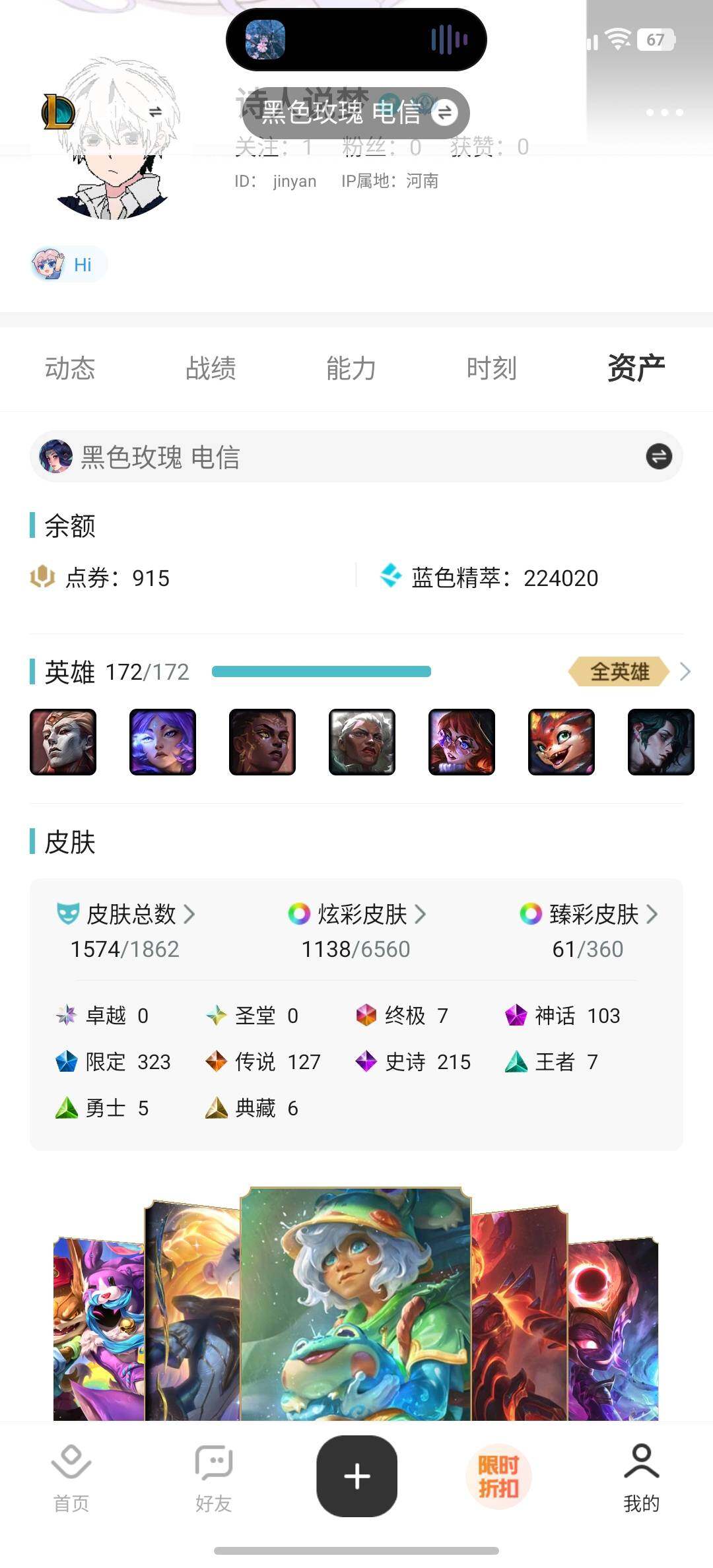Switch server via 黑色玫瑰 电信 pill

click(x=356, y=113)
